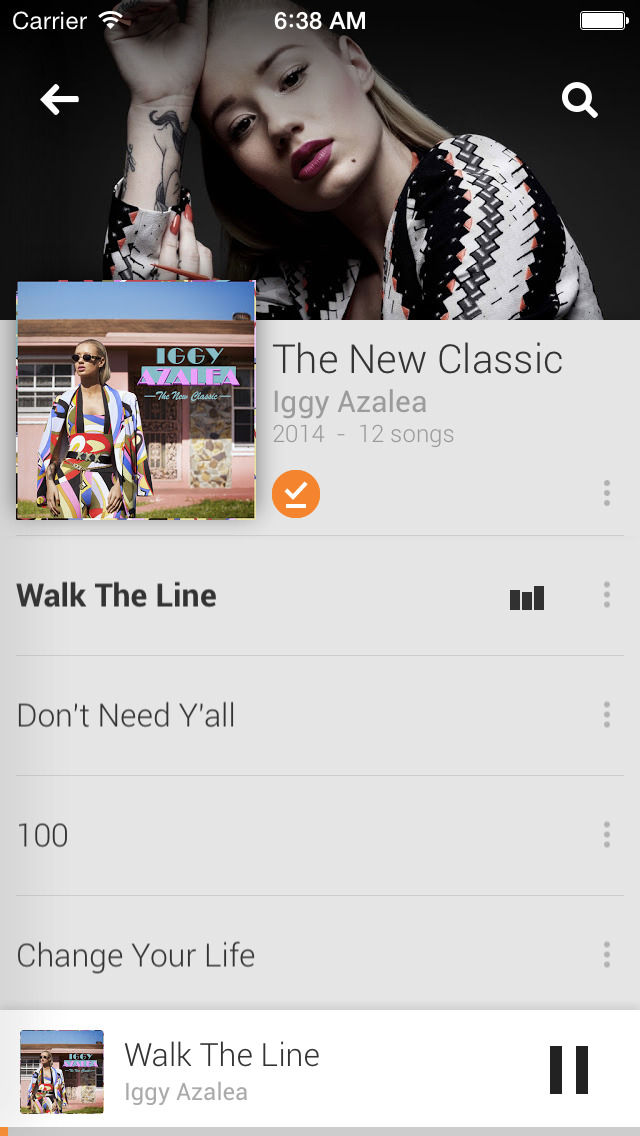
Task: Go back using the arrow icon
Action: coord(59,99)
